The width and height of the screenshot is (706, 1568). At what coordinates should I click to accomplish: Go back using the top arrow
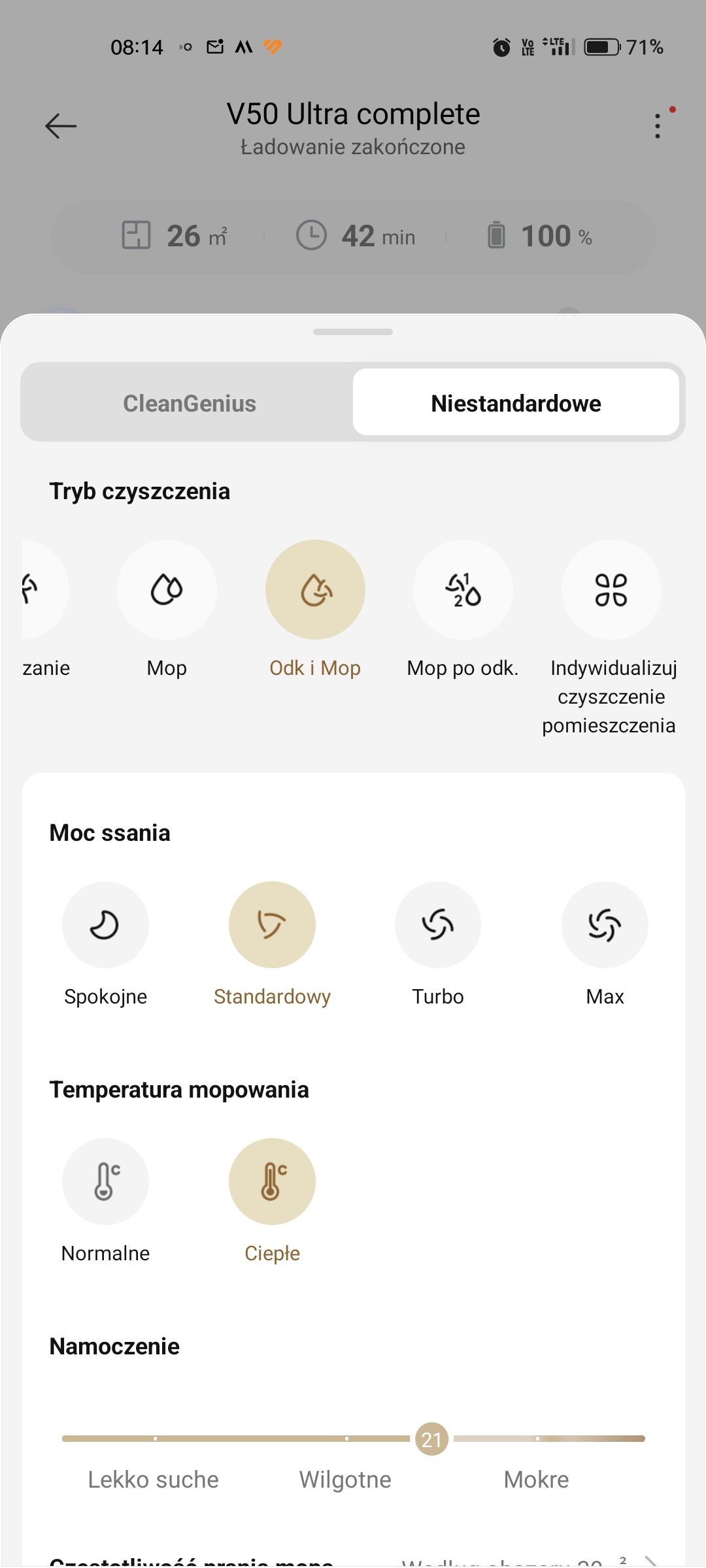[x=61, y=125]
